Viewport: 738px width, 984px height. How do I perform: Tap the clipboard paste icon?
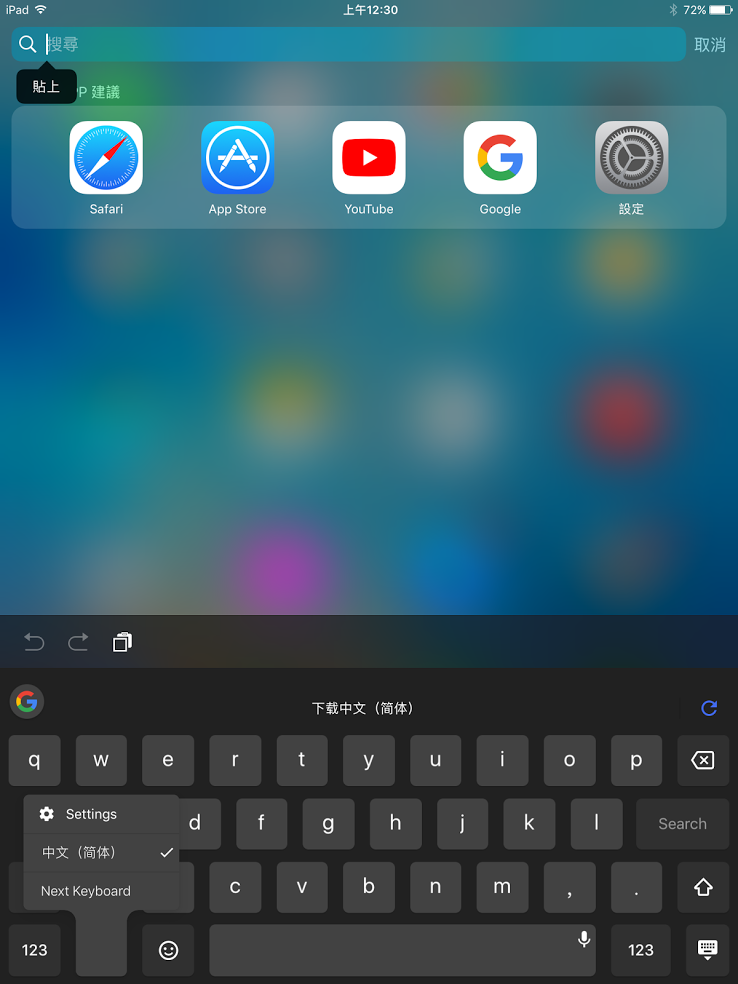click(x=122, y=642)
